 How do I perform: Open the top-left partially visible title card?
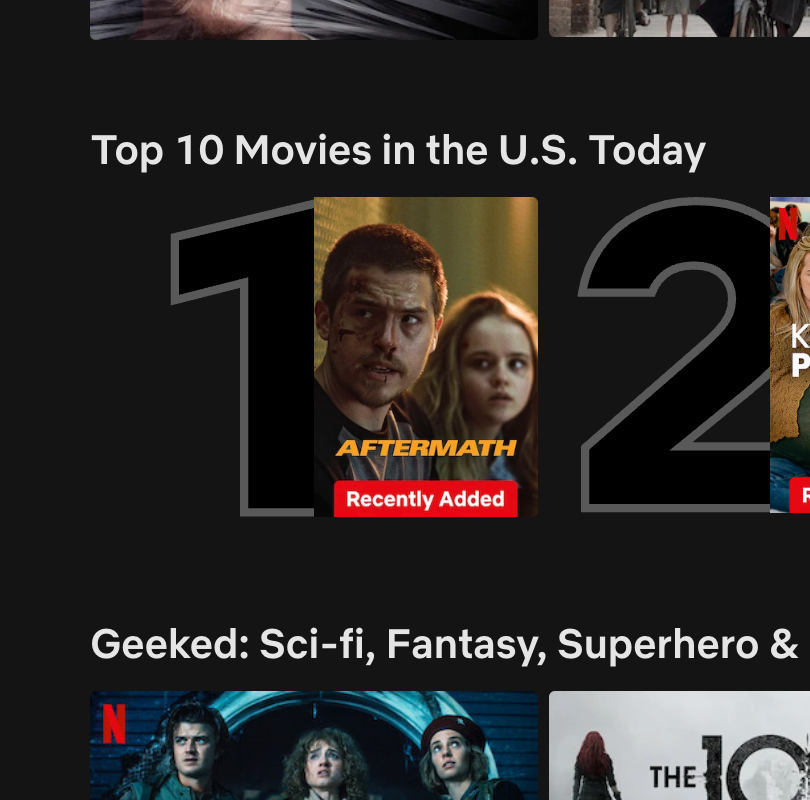coord(314,19)
